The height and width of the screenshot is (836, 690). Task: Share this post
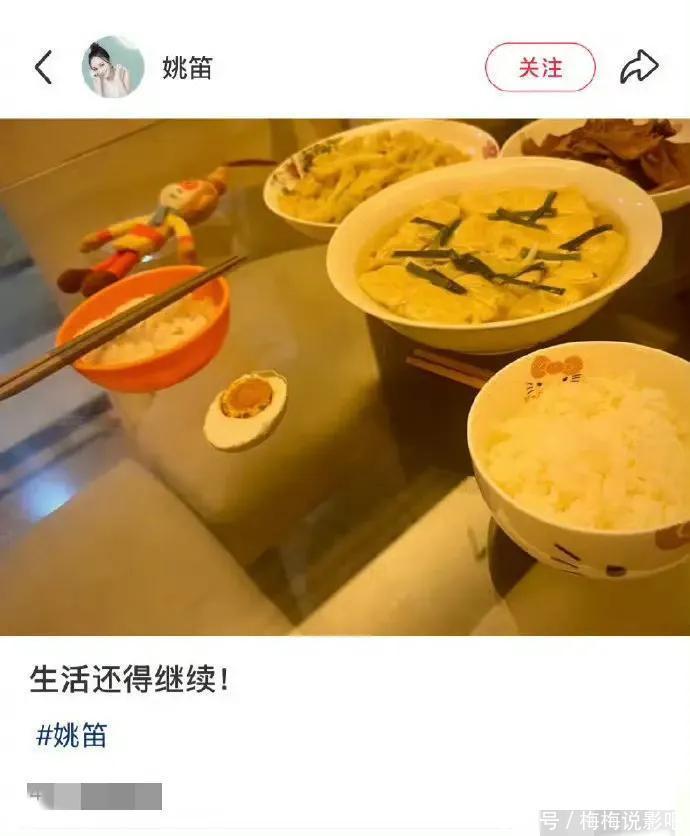tap(639, 68)
